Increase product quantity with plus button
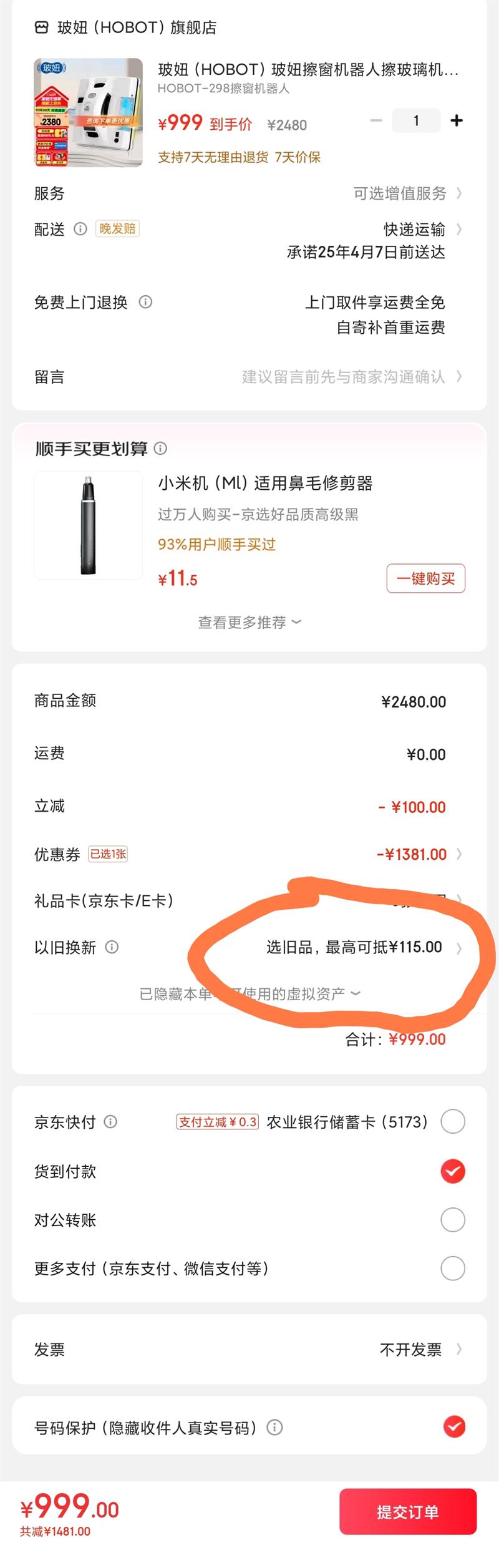 (x=457, y=120)
